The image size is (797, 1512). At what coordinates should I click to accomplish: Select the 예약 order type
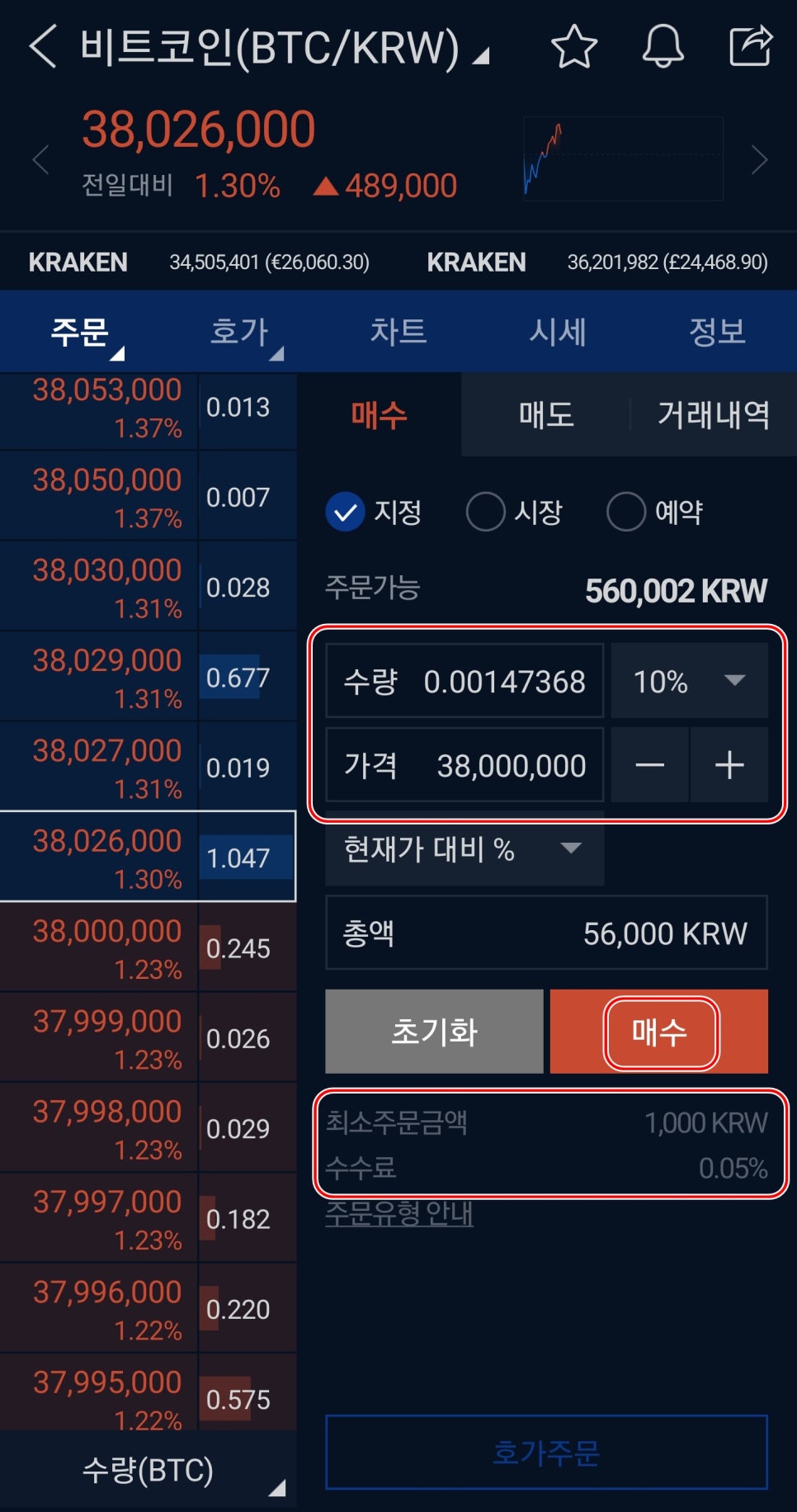pyautogui.click(x=655, y=512)
